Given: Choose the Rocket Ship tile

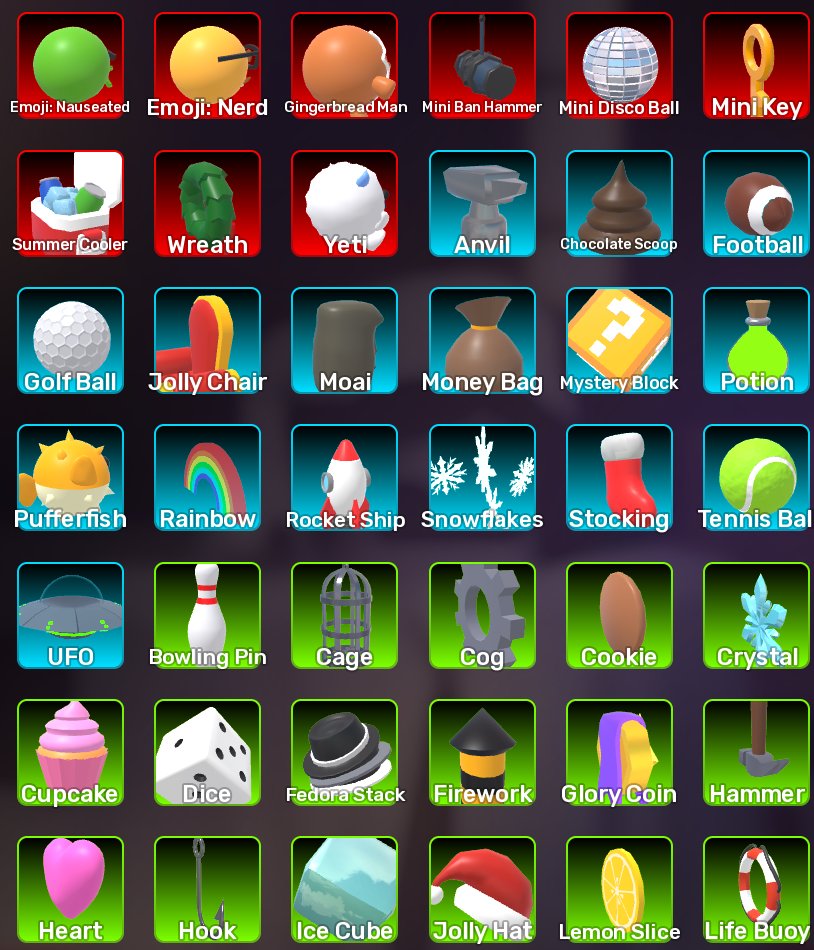Looking at the screenshot, I should (x=345, y=478).
